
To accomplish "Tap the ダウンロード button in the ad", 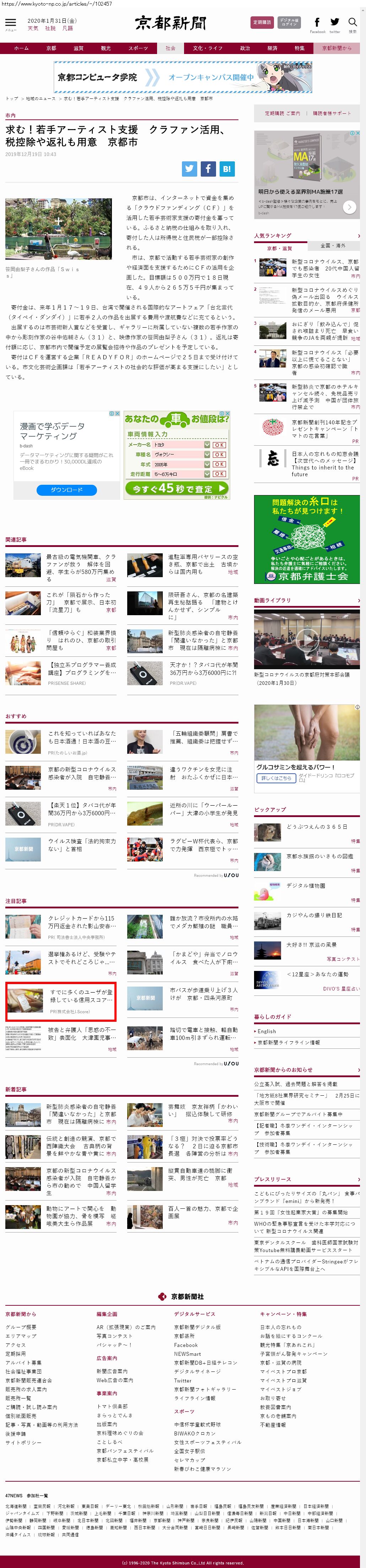I will tap(66, 489).
